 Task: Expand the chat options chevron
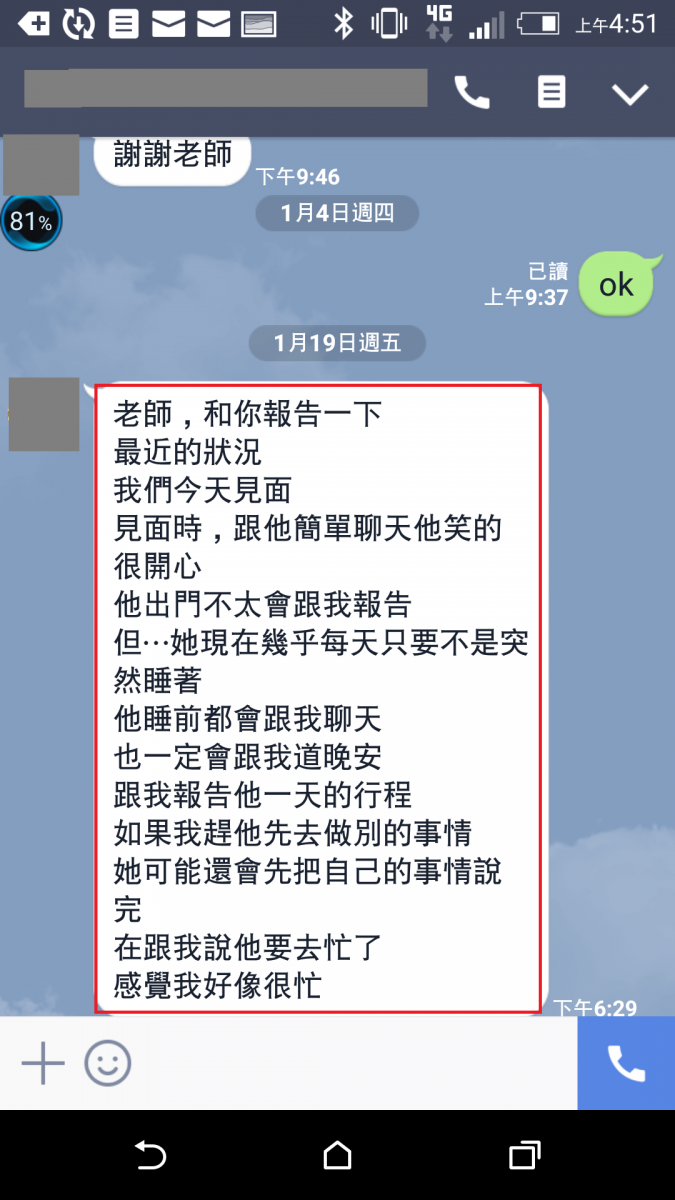pyautogui.click(x=630, y=94)
